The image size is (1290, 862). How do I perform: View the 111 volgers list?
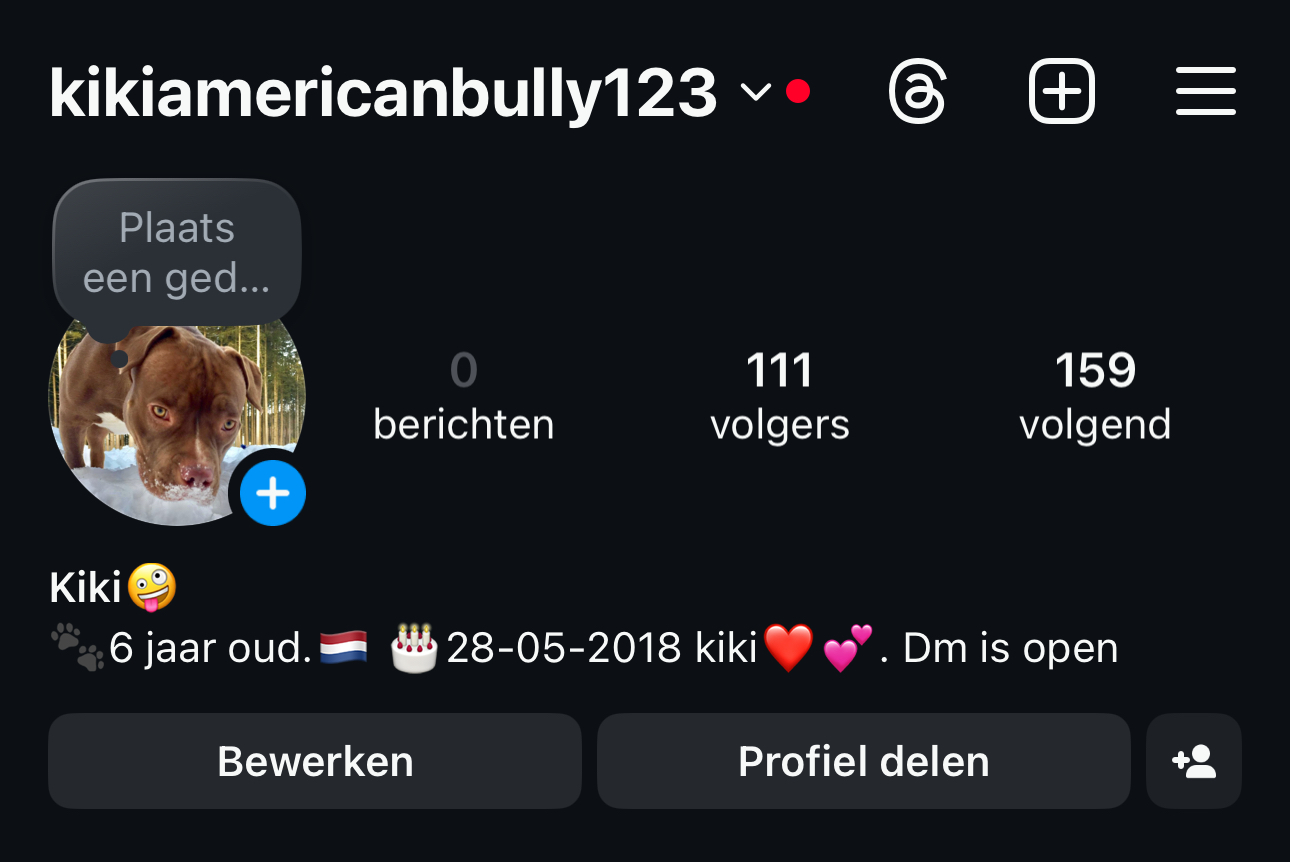click(779, 397)
